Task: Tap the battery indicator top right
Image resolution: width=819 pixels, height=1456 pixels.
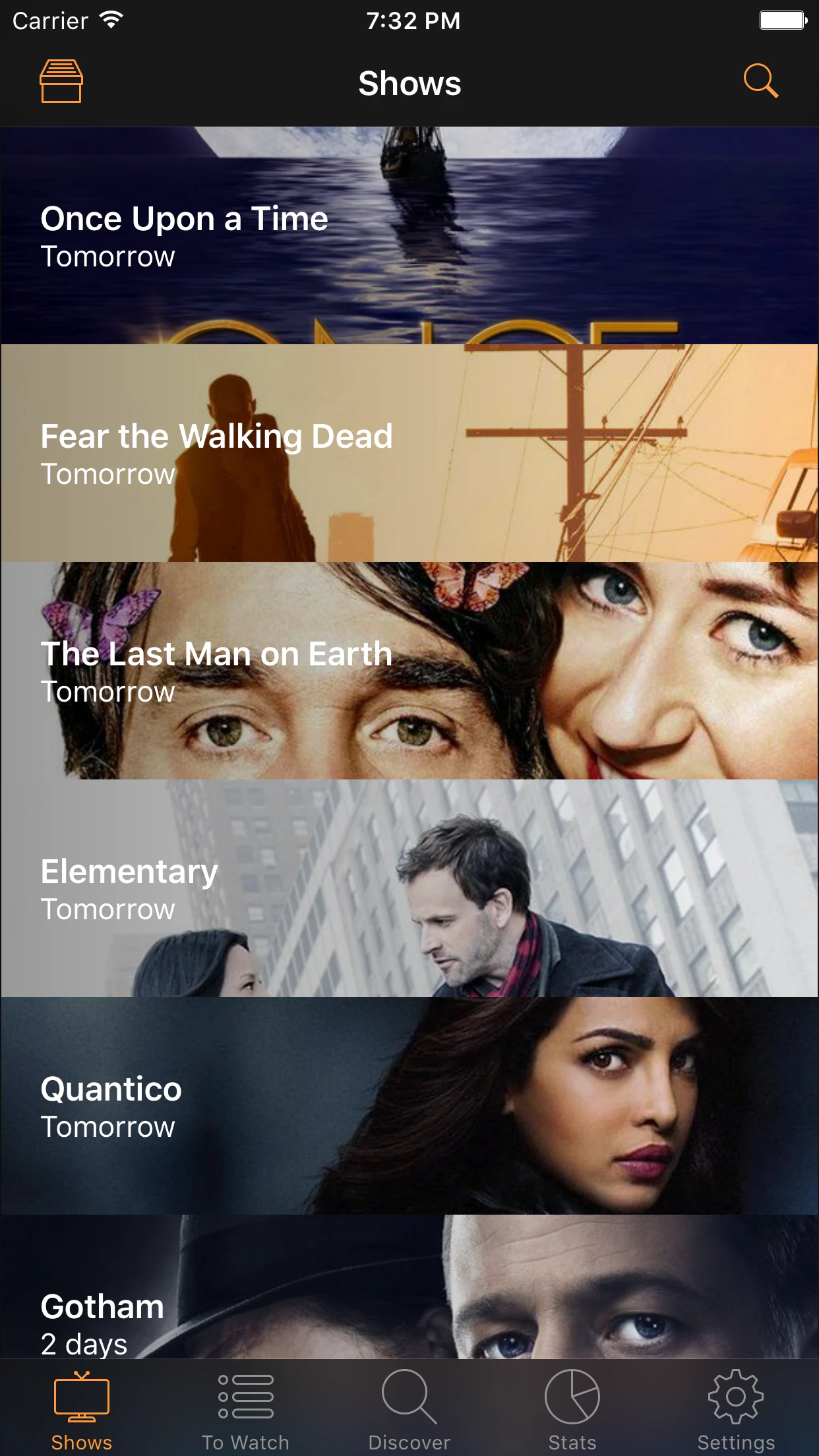Action: [783, 18]
